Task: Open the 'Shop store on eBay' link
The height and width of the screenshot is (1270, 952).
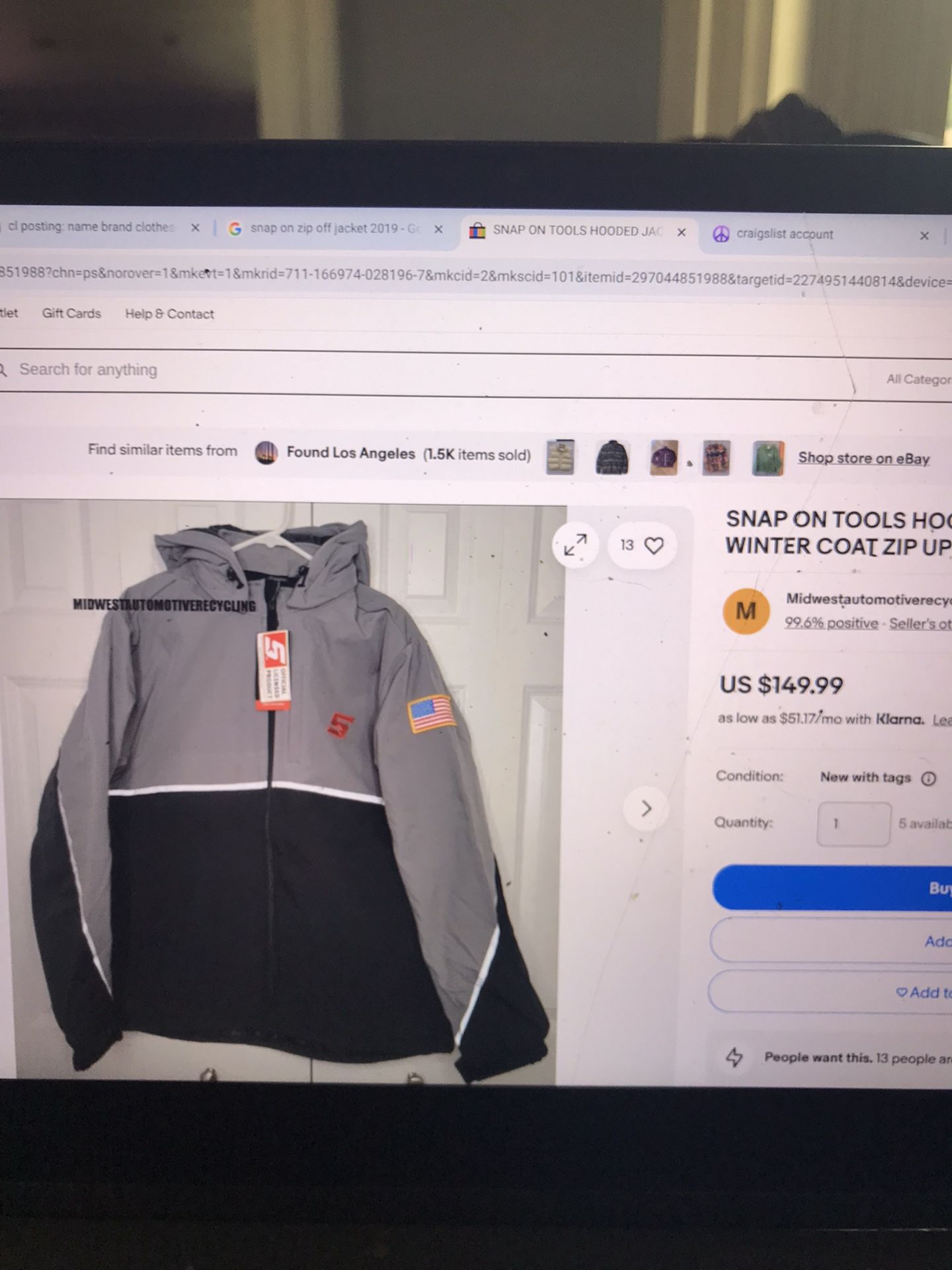Action: pos(863,458)
